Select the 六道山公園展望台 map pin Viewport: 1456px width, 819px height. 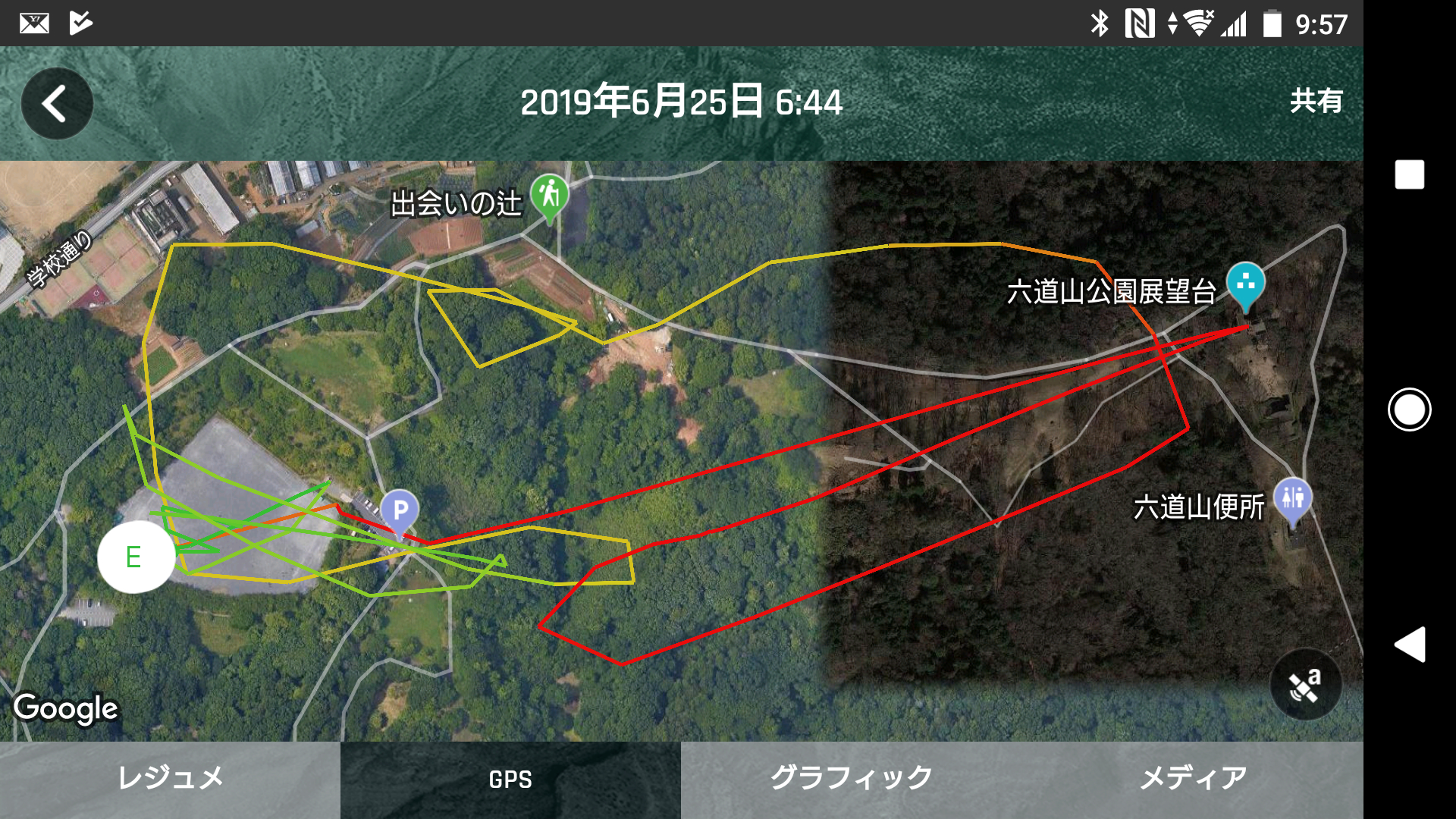pos(1245,284)
